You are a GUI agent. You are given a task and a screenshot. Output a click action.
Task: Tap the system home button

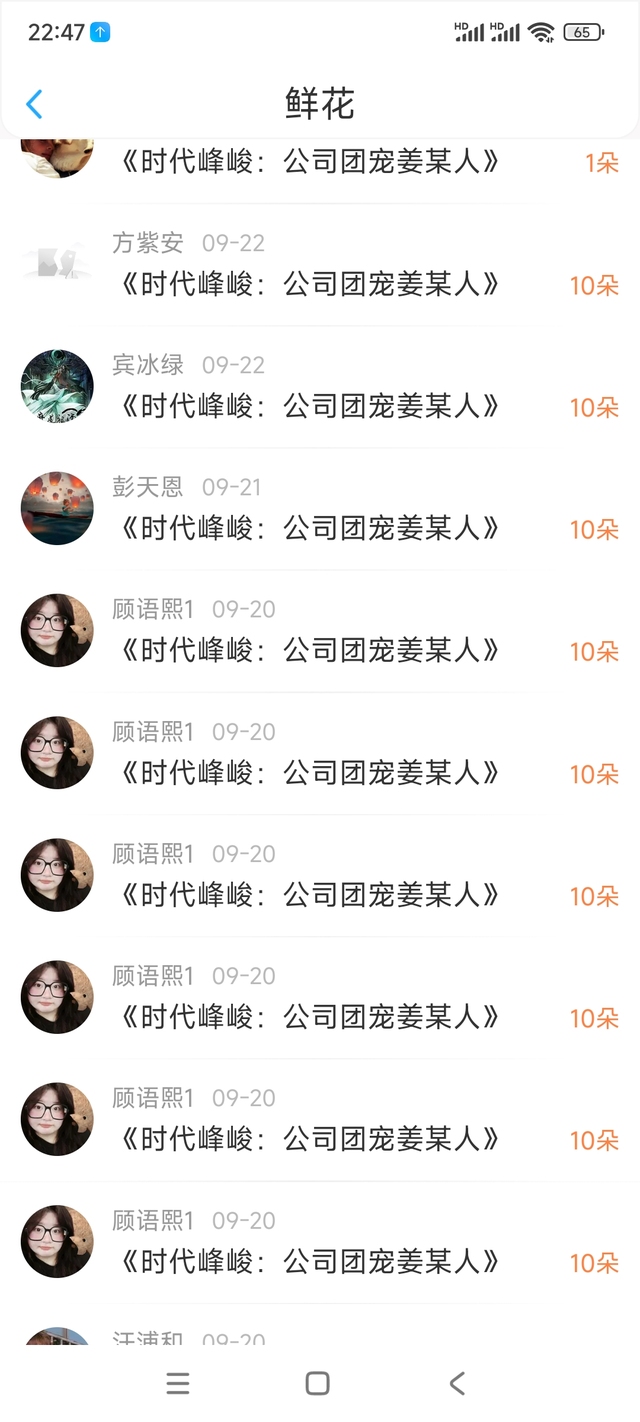click(318, 1383)
